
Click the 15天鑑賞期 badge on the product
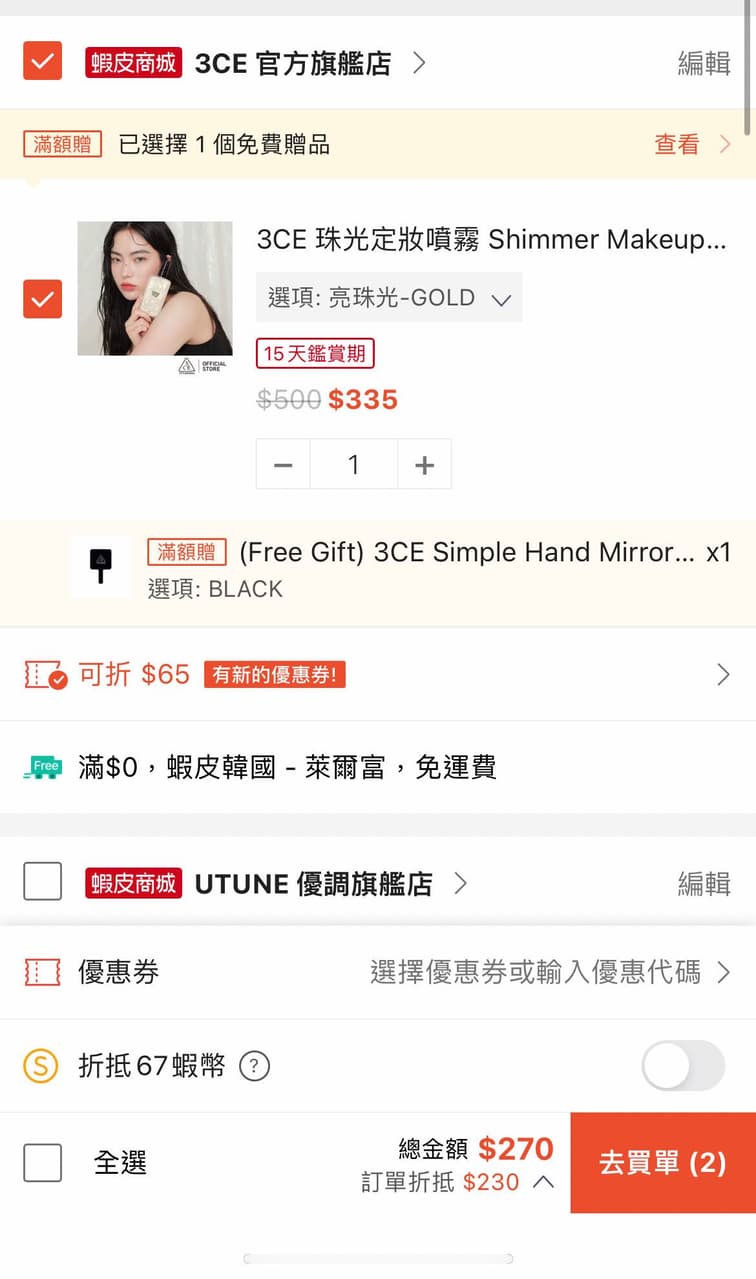(x=315, y=354)
